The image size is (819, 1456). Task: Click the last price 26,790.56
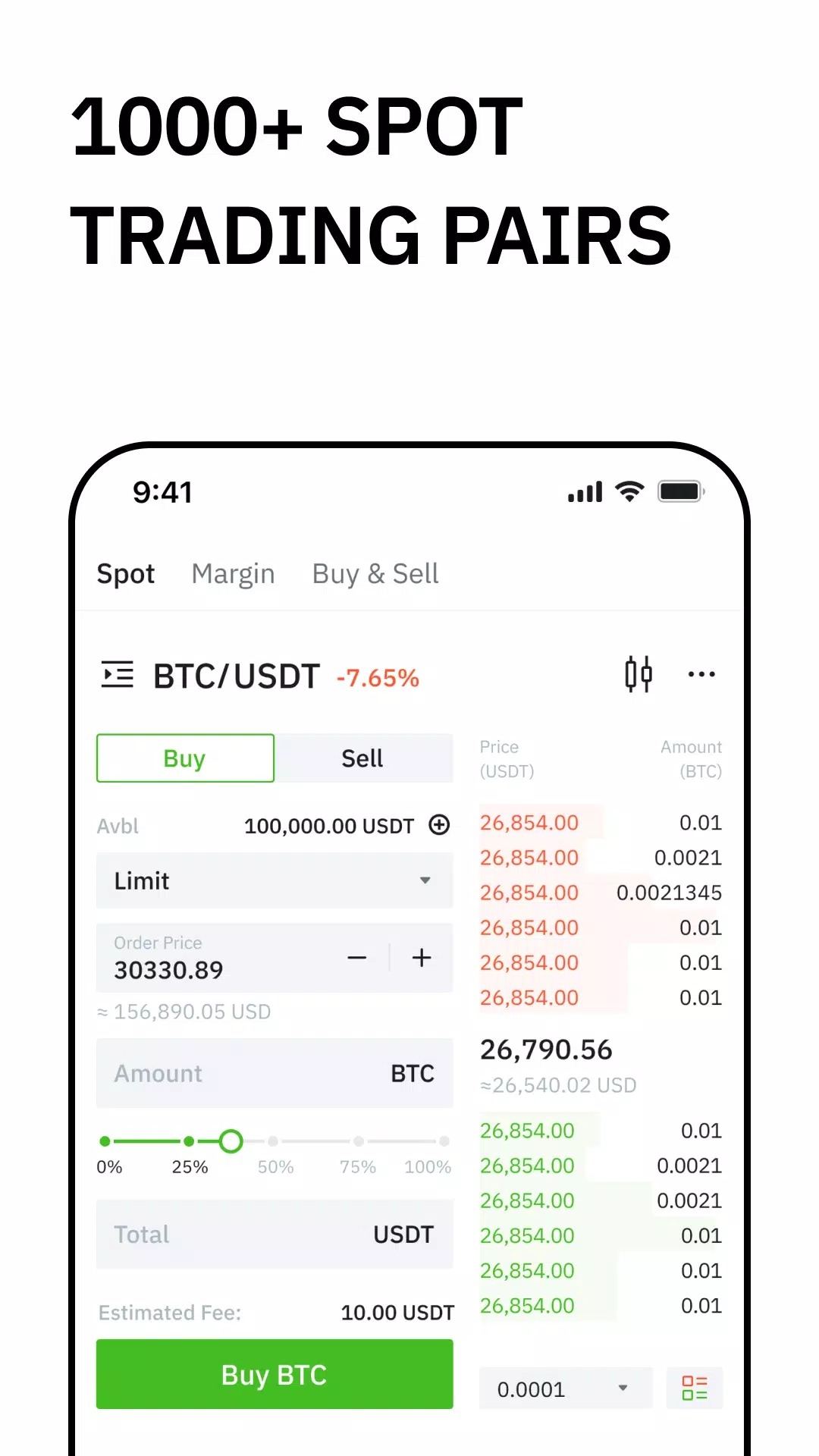click(x=546, y=1049)
